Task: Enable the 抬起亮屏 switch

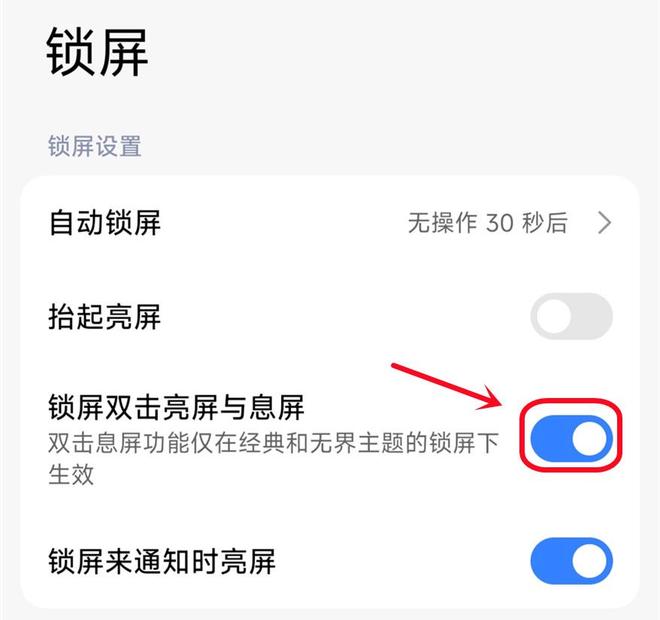Action: [571, 317]
